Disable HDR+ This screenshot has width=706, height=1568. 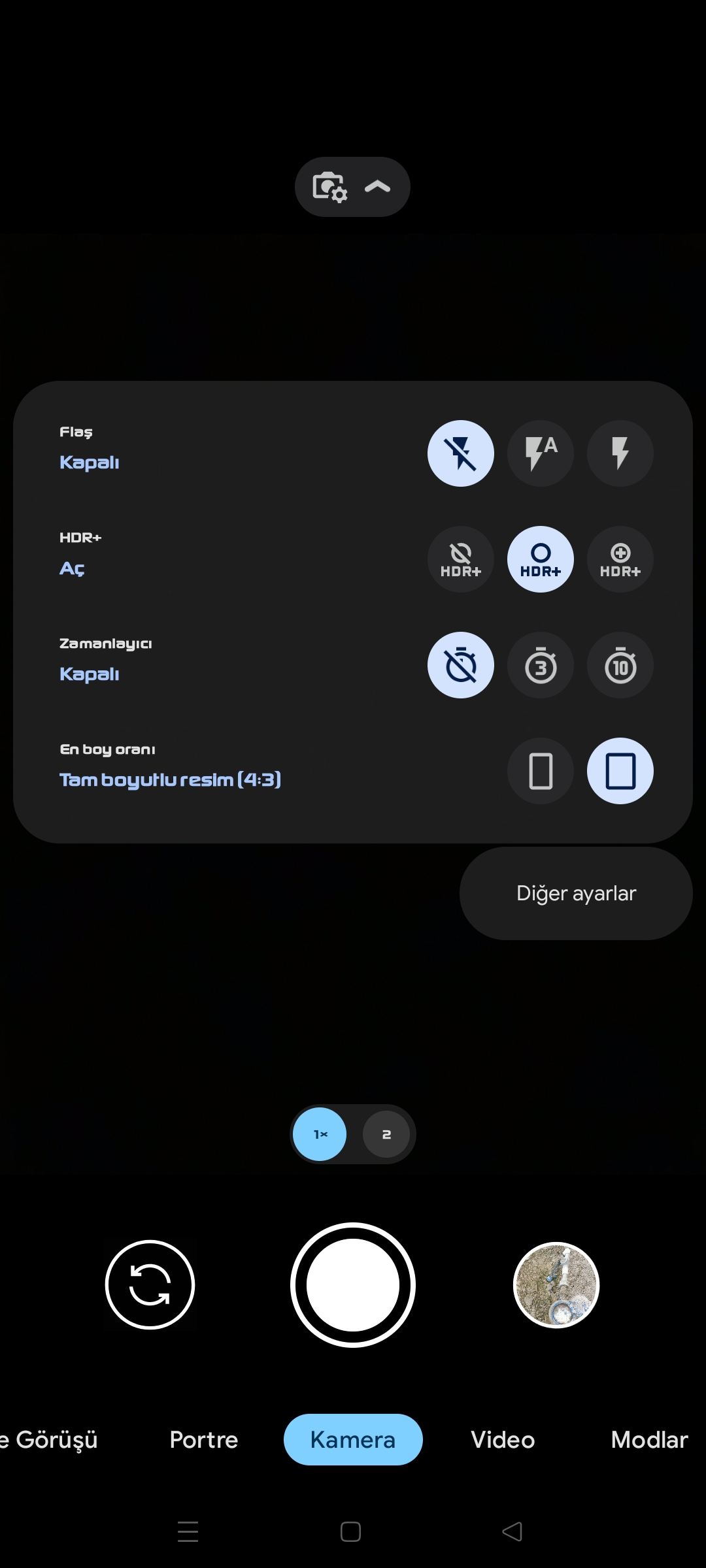click(461, 559)
